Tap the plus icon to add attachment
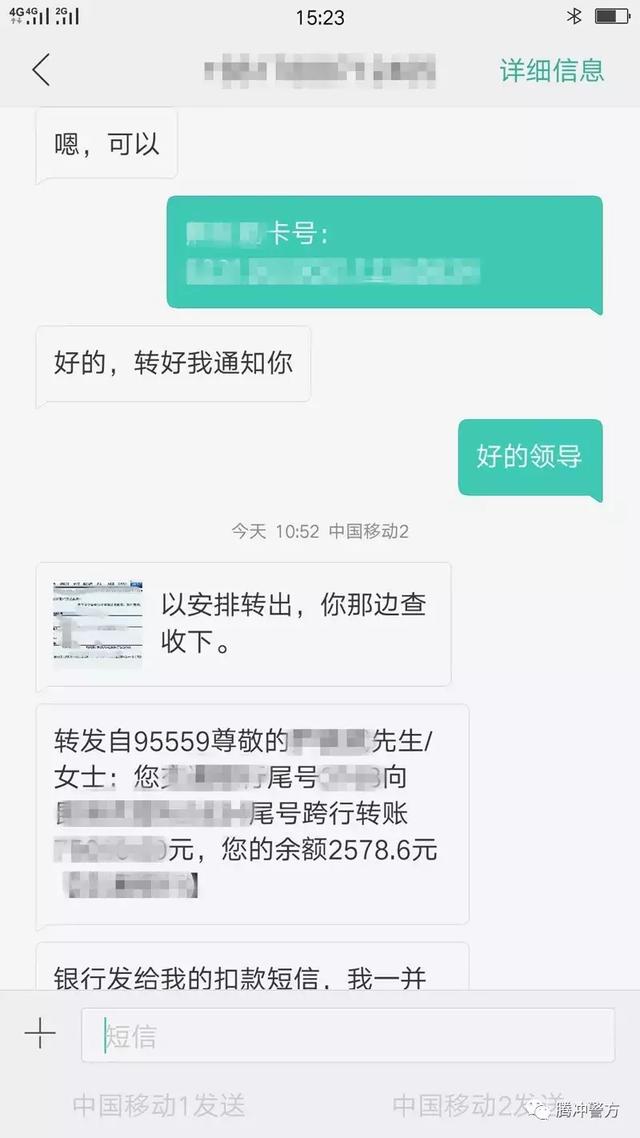Screen dimensions: 640x1138 coord(40,1033)
